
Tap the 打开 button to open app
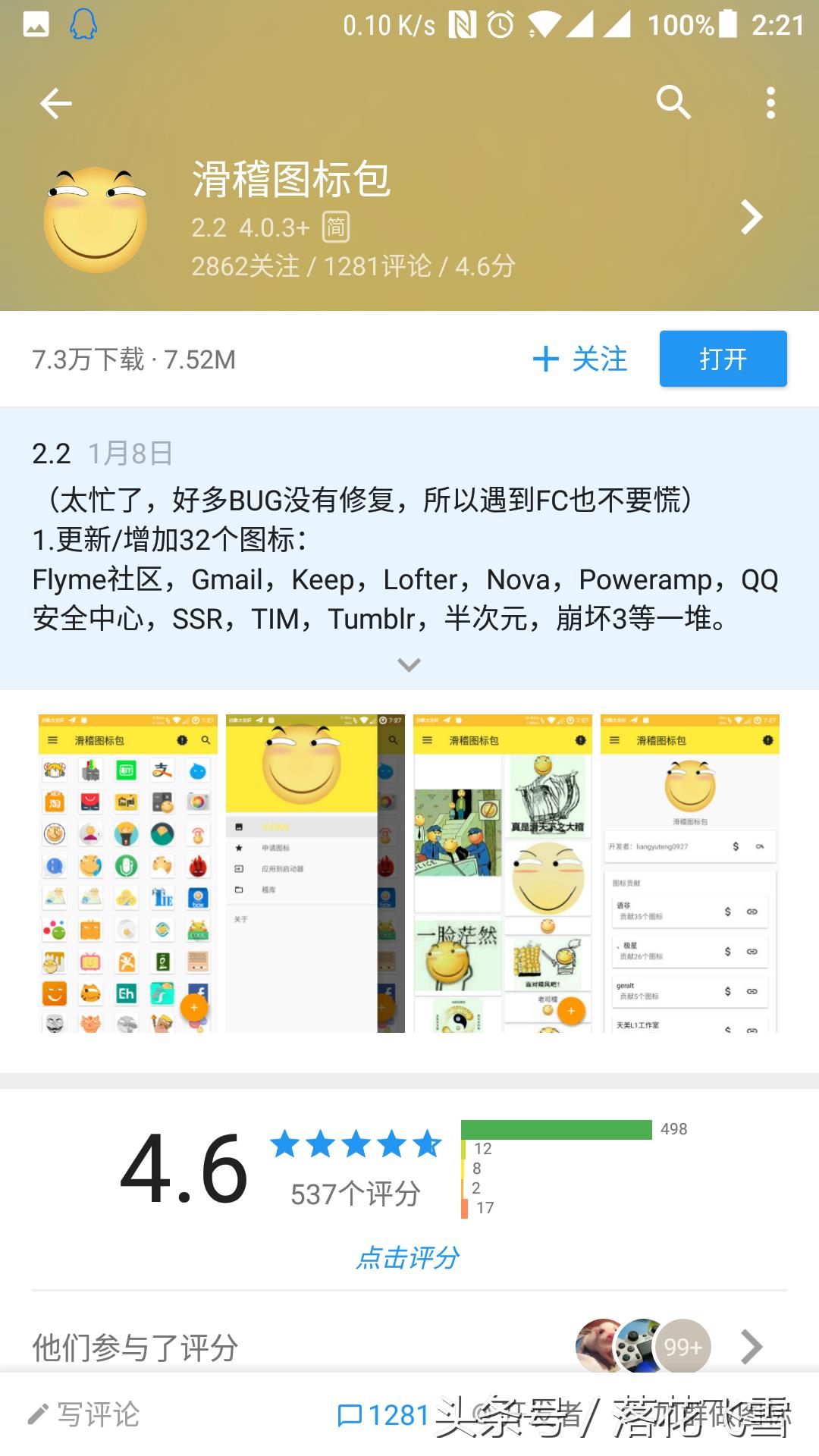click(x=723, y=359)
